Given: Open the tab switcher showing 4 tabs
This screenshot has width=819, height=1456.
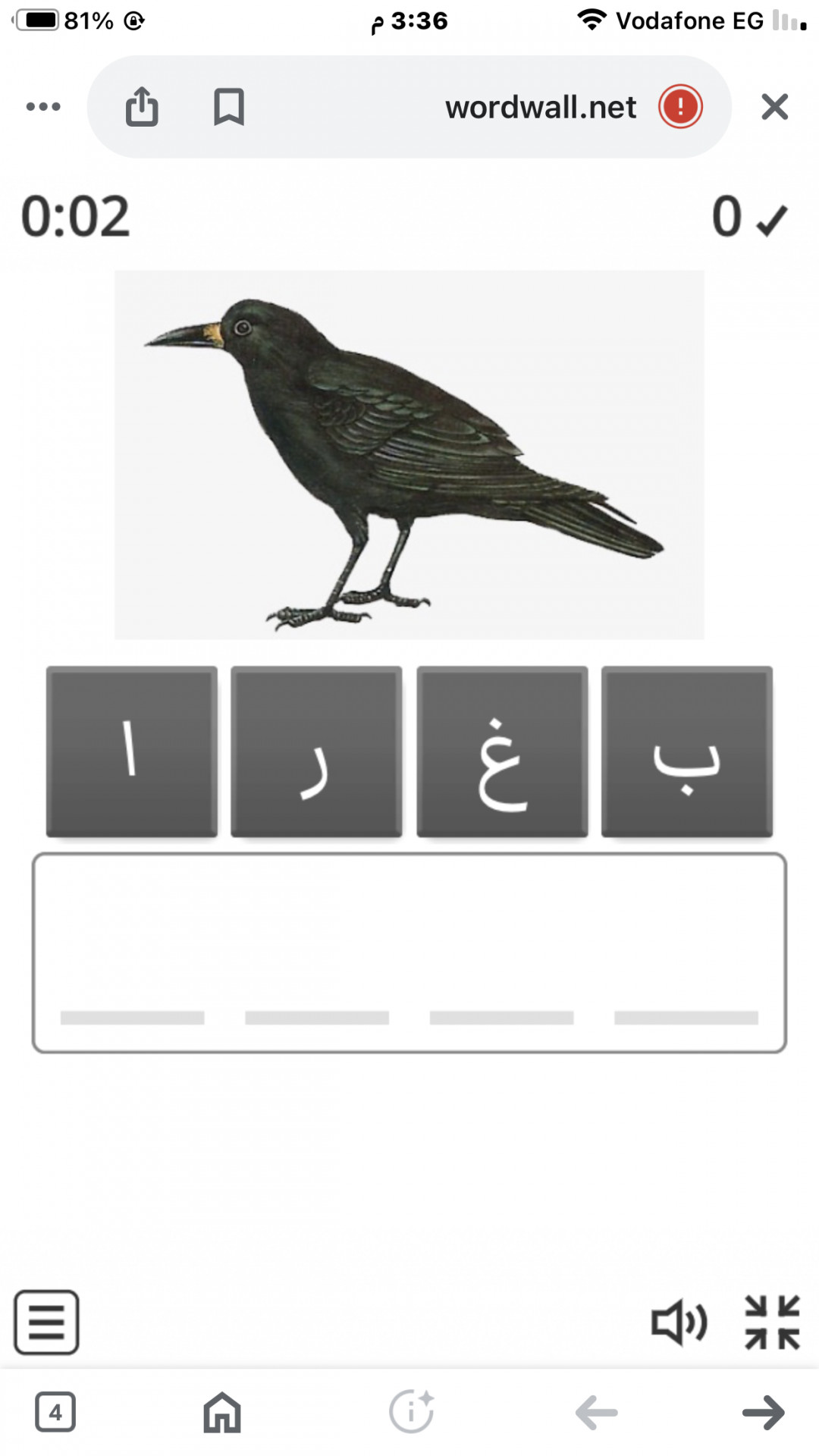Looking at the screenshot, I should (x=55, y=1413).
